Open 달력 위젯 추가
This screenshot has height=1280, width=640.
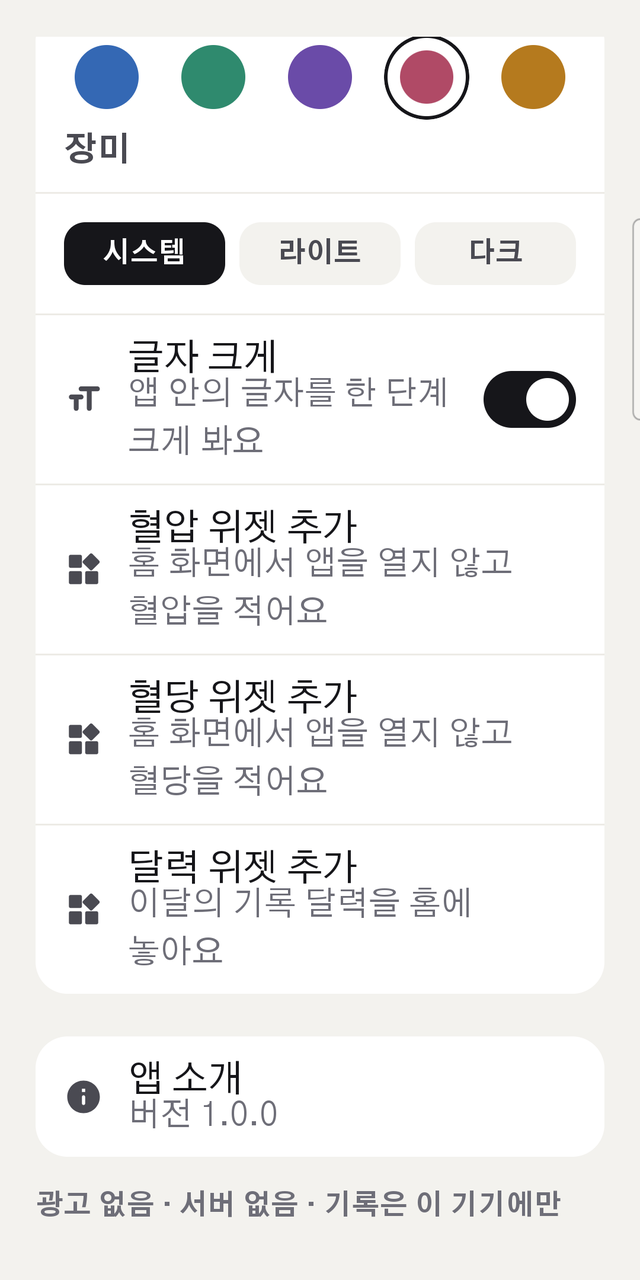(320, 909)
